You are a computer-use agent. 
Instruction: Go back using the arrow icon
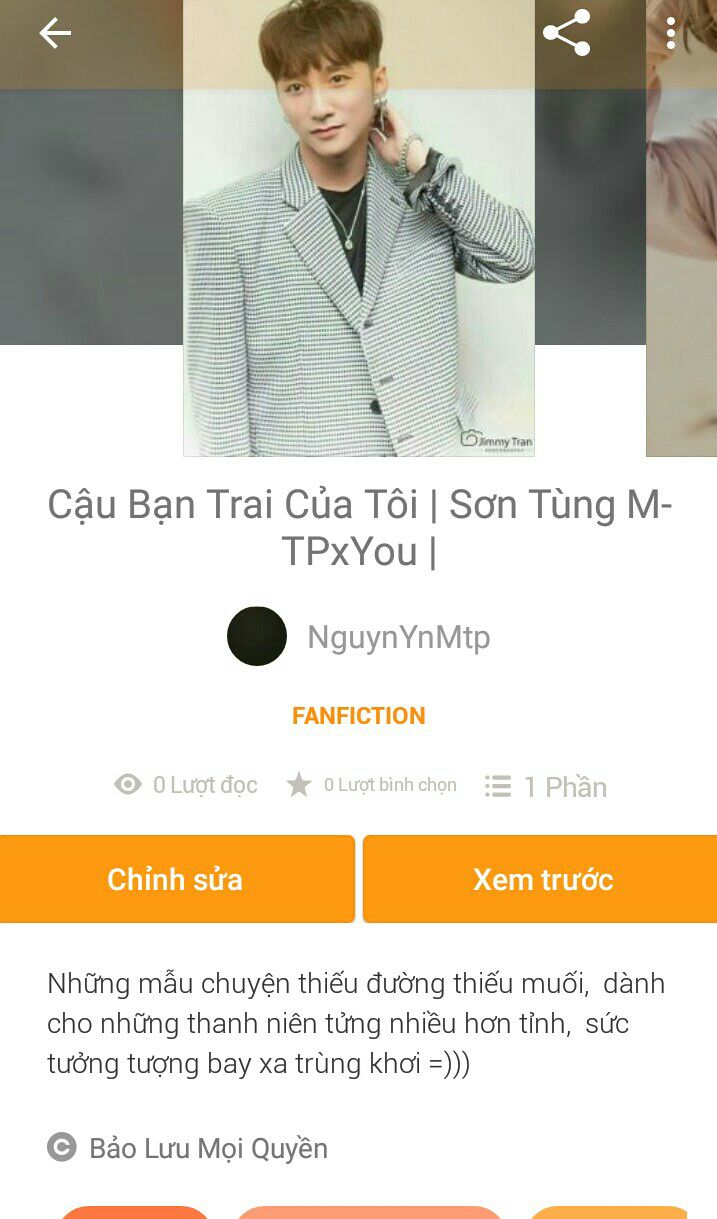pyautogui.click(x=55, y=34)
